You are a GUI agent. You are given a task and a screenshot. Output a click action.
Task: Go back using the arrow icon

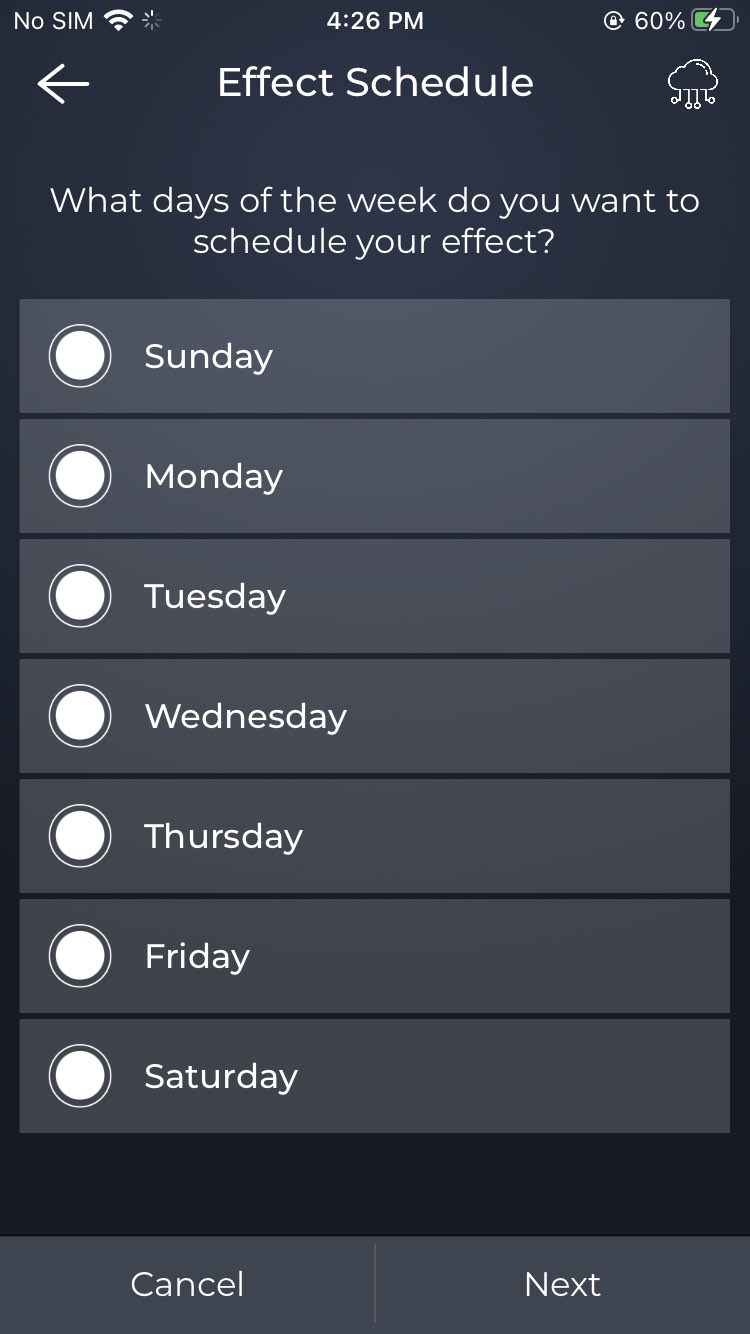tap(63, 85)
